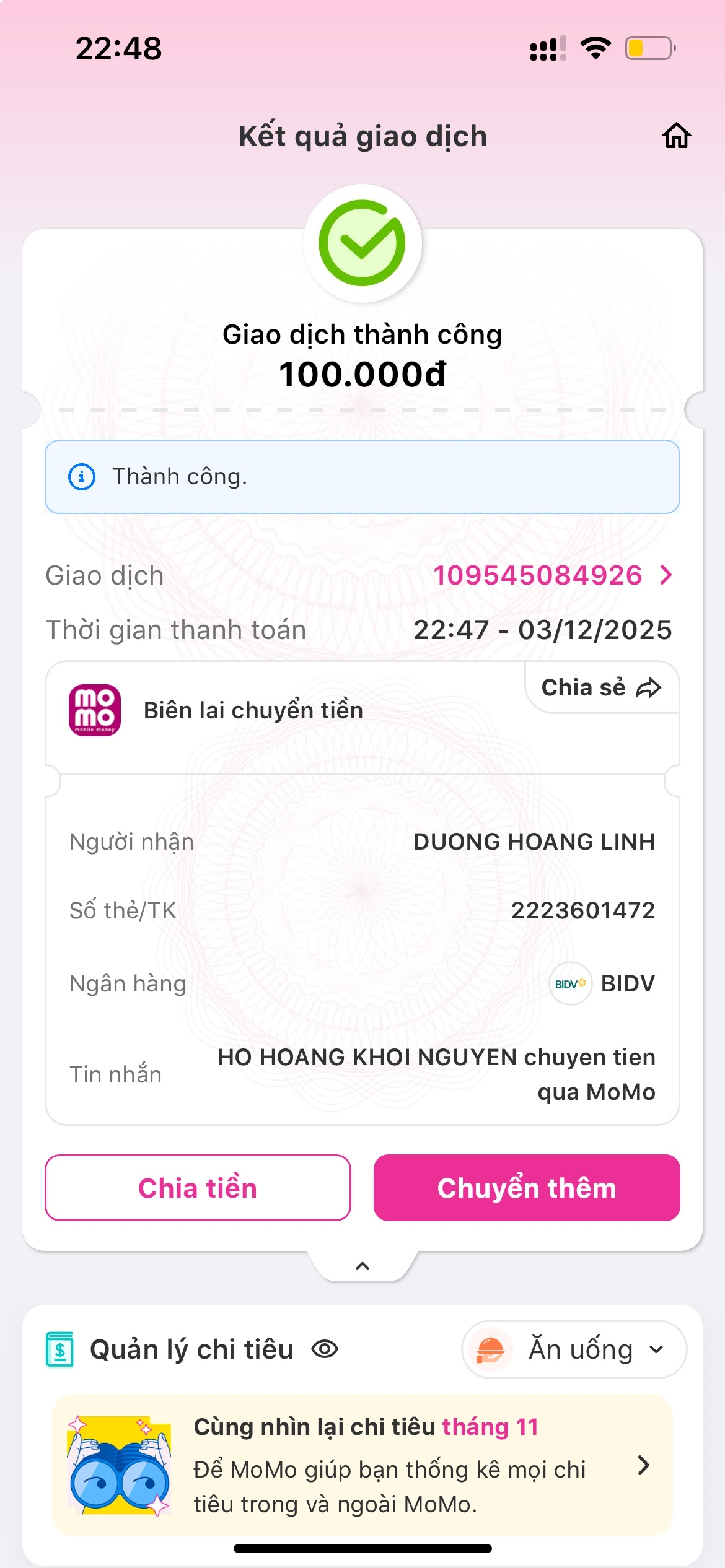Go to the MoMo home screen
The width and height of the screenshot is (725, 1568).
click(x=676, y=136)
